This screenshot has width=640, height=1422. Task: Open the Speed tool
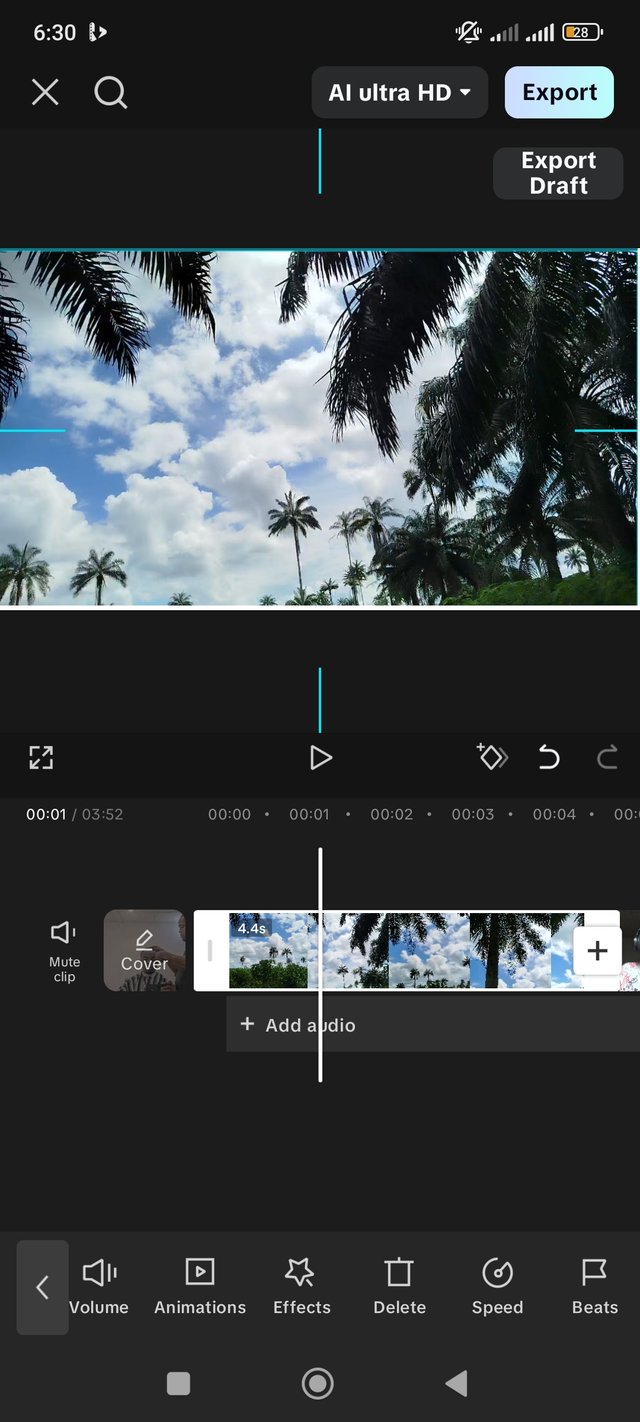tap(497, 1286)
